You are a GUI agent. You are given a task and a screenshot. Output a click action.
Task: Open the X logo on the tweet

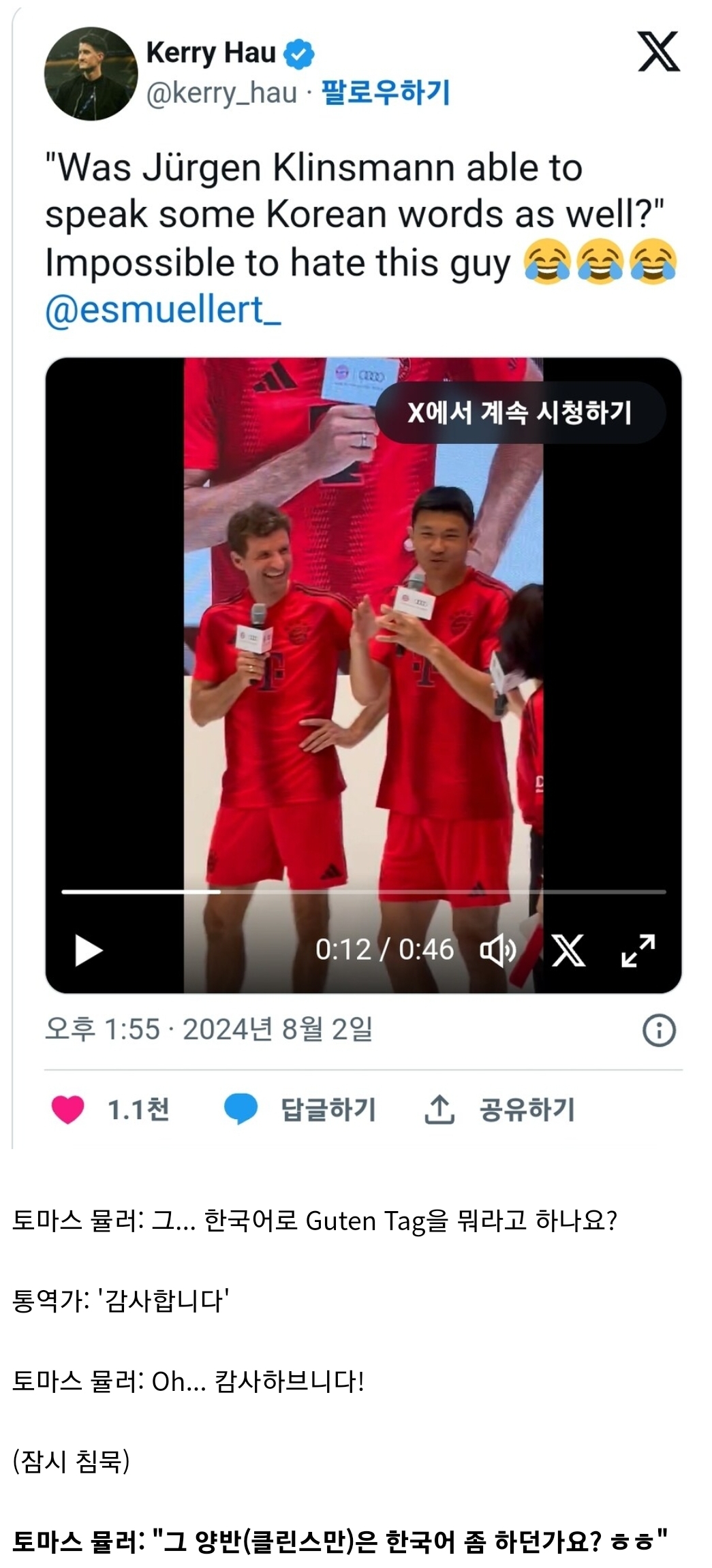[x=658, y=52]
